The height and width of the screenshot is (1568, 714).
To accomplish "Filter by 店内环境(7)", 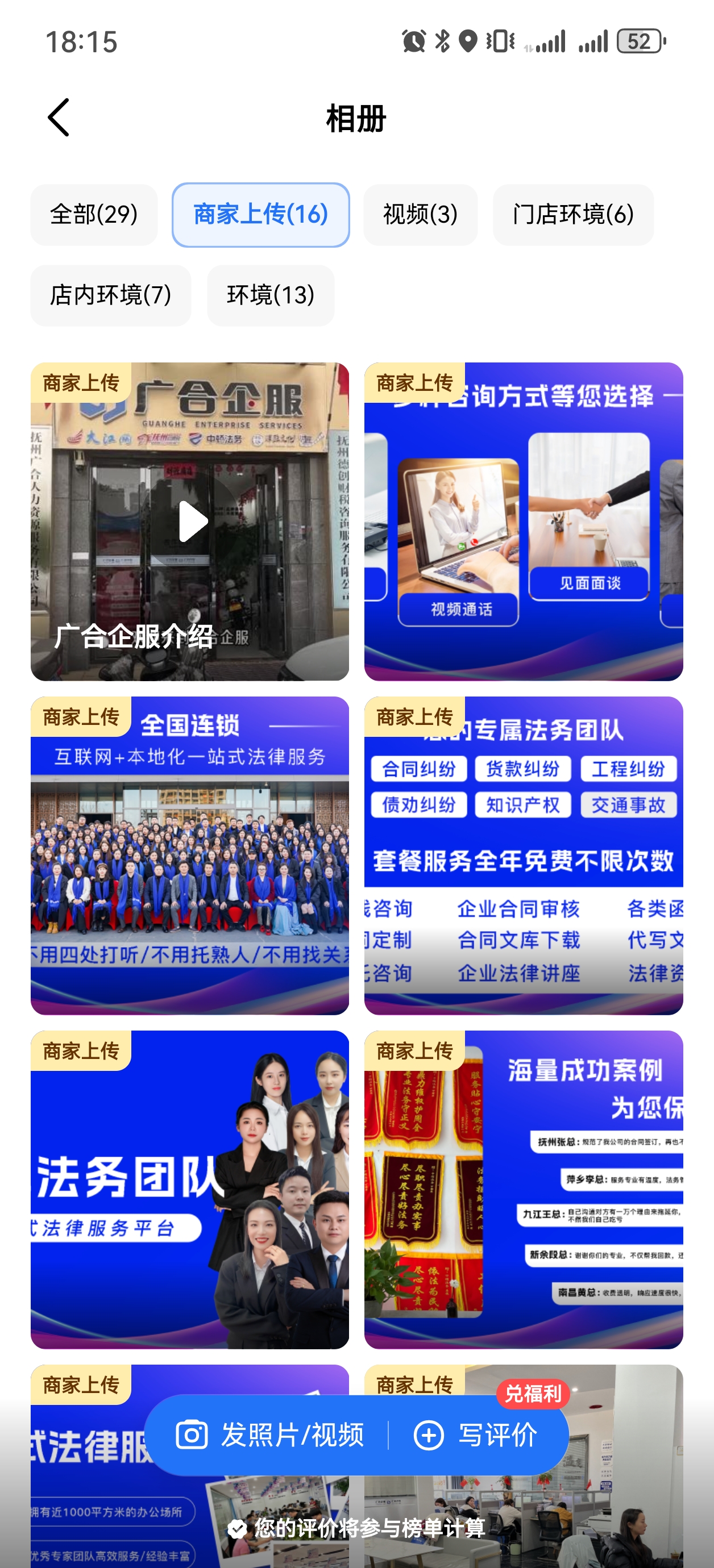I will 110,295.
